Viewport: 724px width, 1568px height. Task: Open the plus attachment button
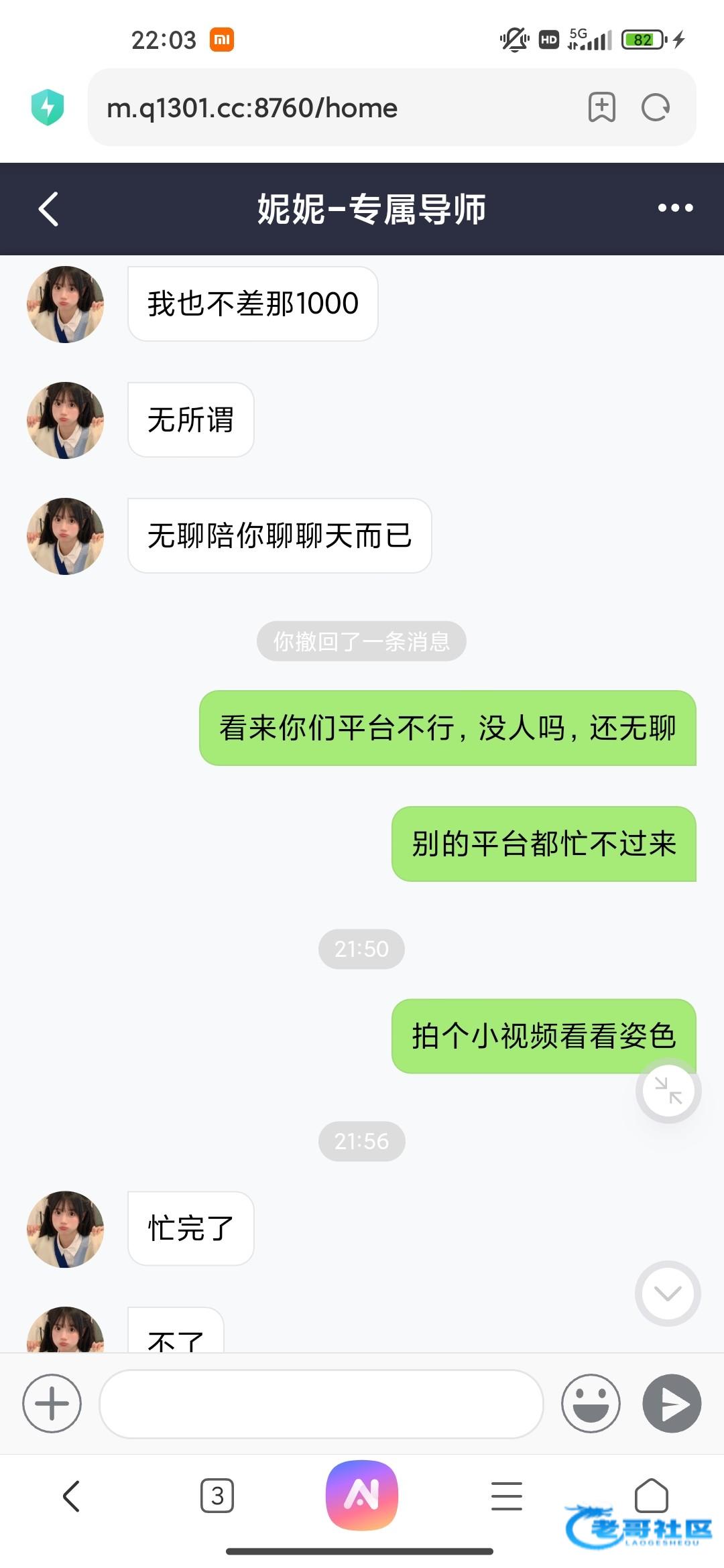tap(52, 1404)
